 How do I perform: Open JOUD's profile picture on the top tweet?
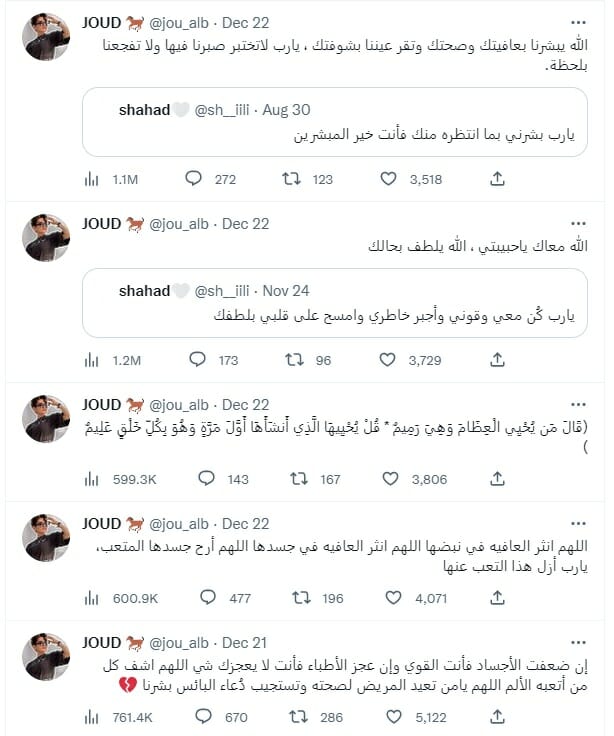[x=46, y=38]
